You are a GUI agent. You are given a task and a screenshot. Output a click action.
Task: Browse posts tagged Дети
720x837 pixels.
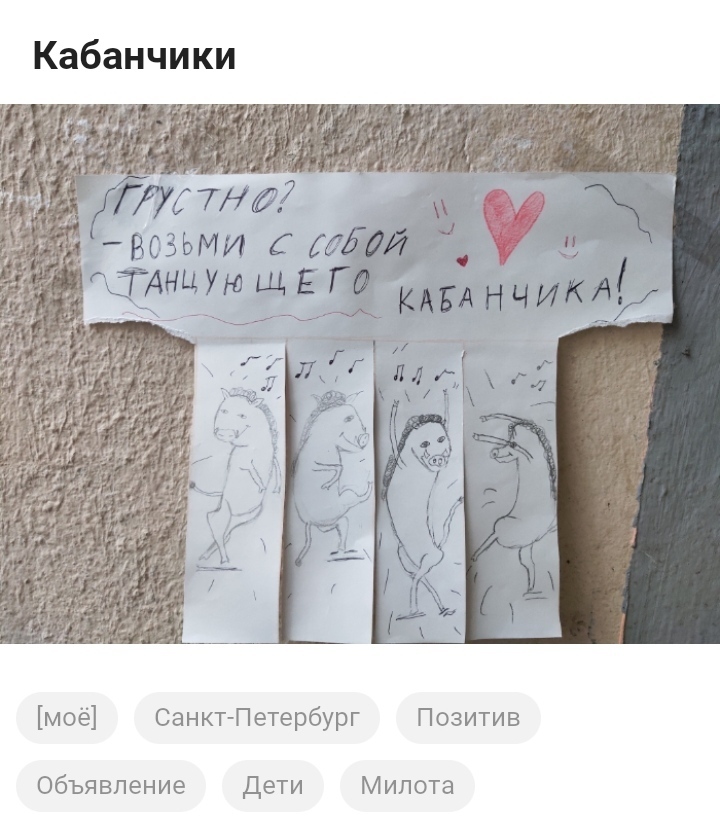pos(273,786)
